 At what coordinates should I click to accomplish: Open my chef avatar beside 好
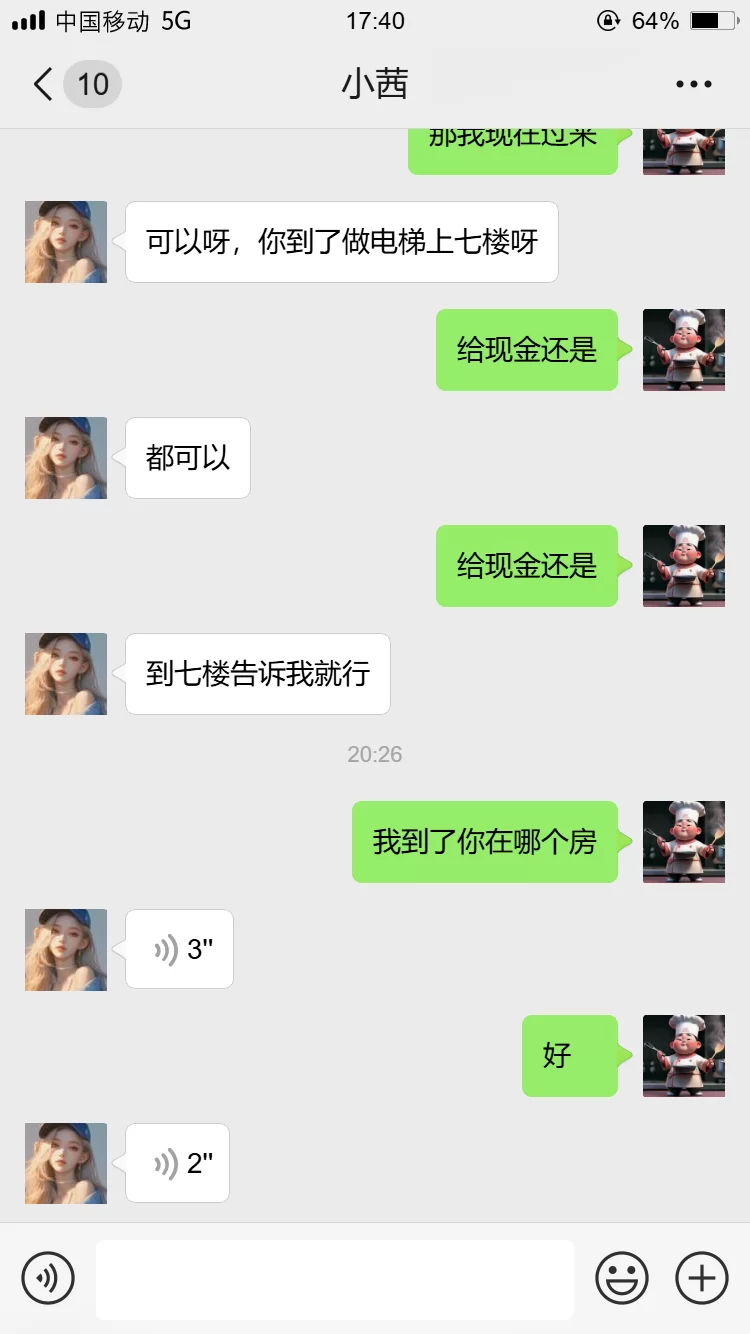[x=684, y=1056]
